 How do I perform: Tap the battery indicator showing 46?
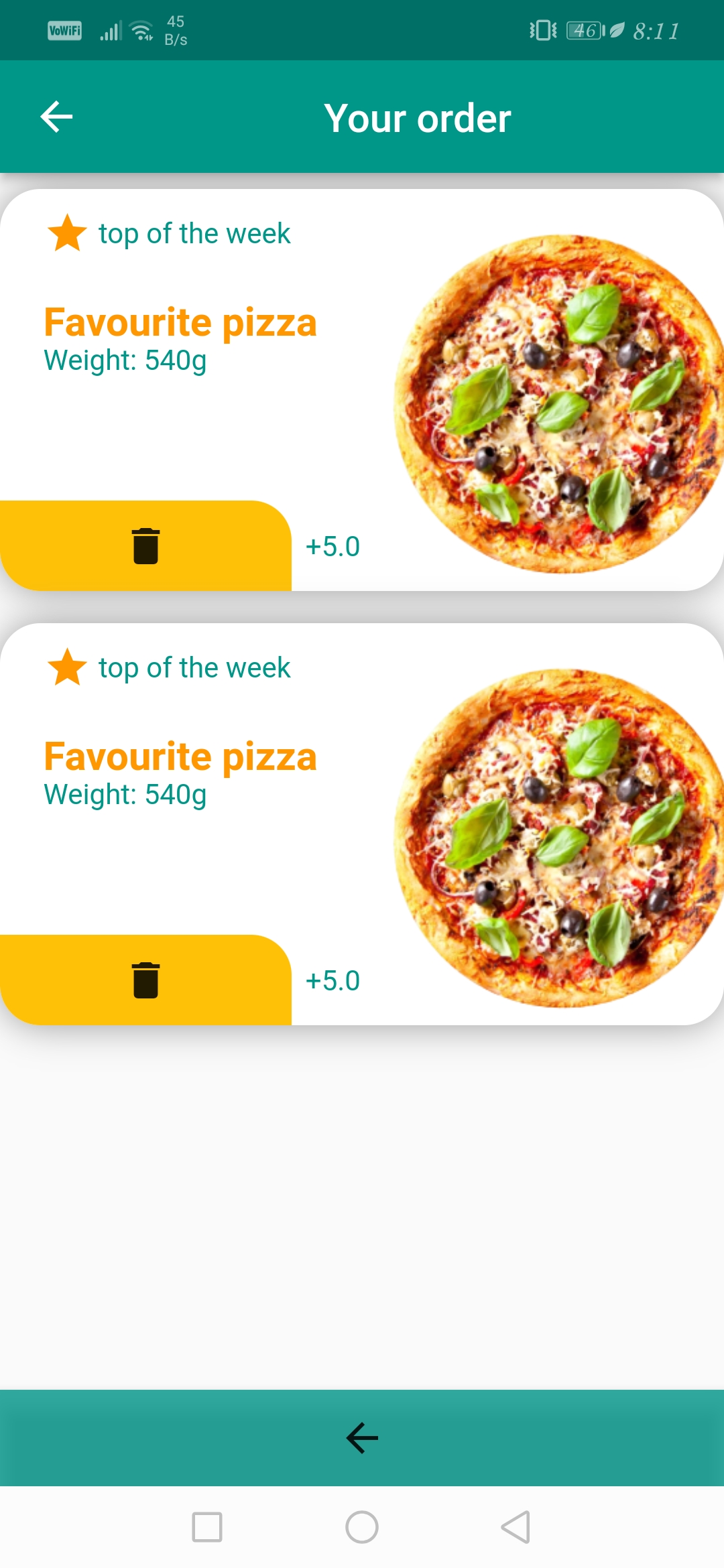[x=583, y=29]
